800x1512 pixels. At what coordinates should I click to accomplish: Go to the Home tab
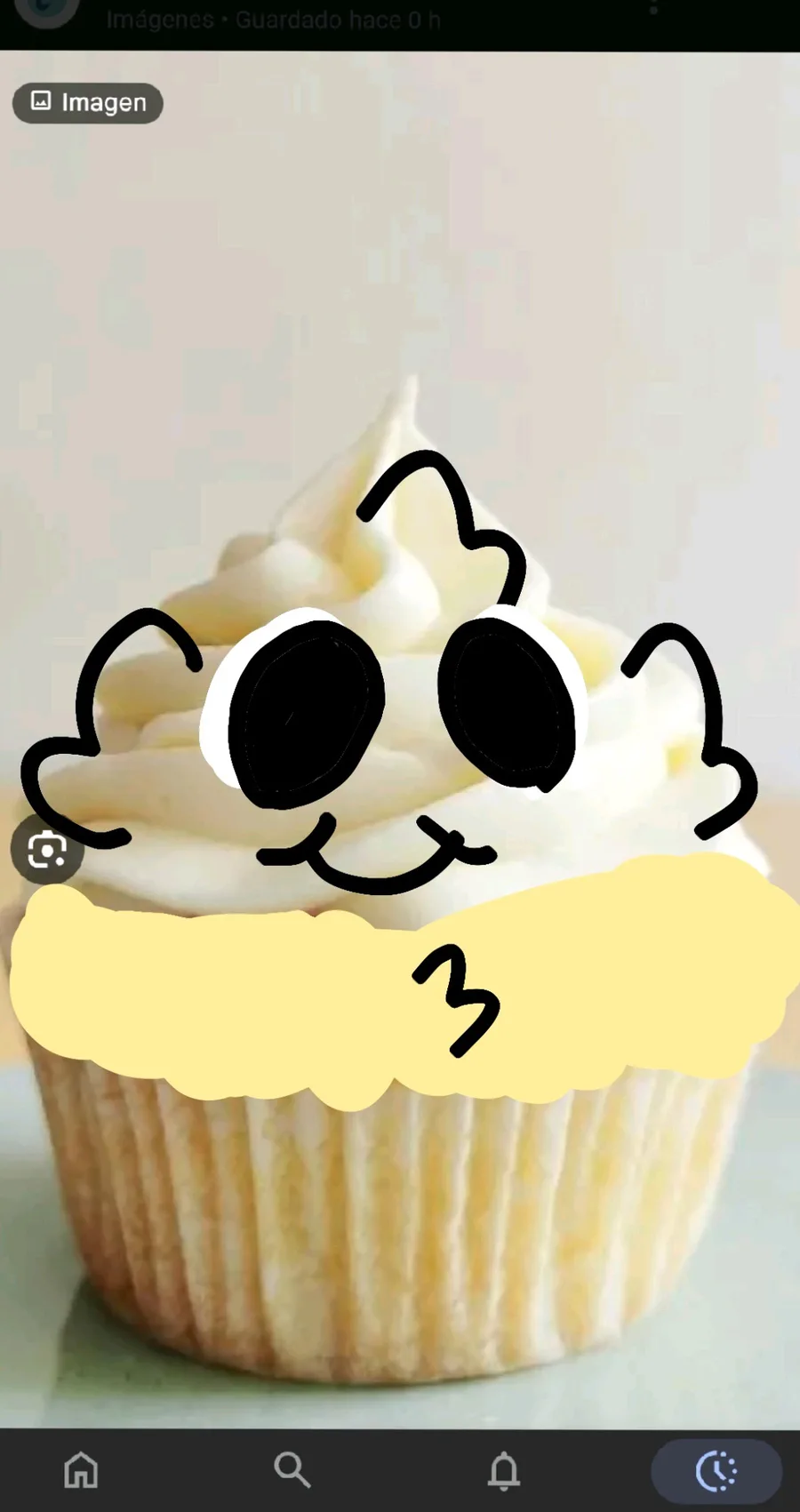tap(81, 1470)
